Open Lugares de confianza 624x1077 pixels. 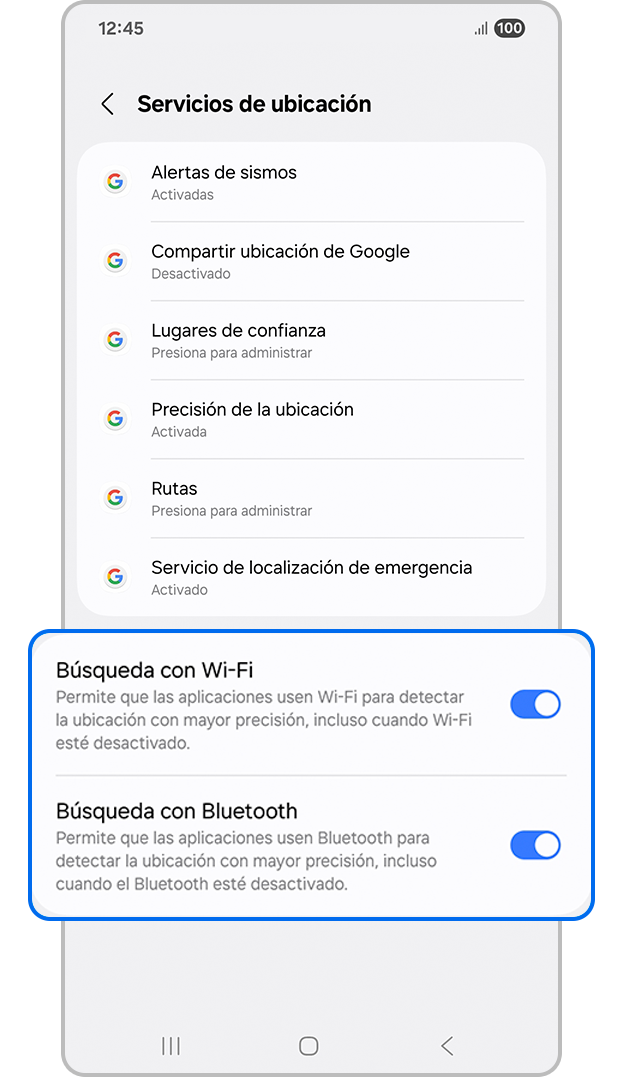click(310, 340)
